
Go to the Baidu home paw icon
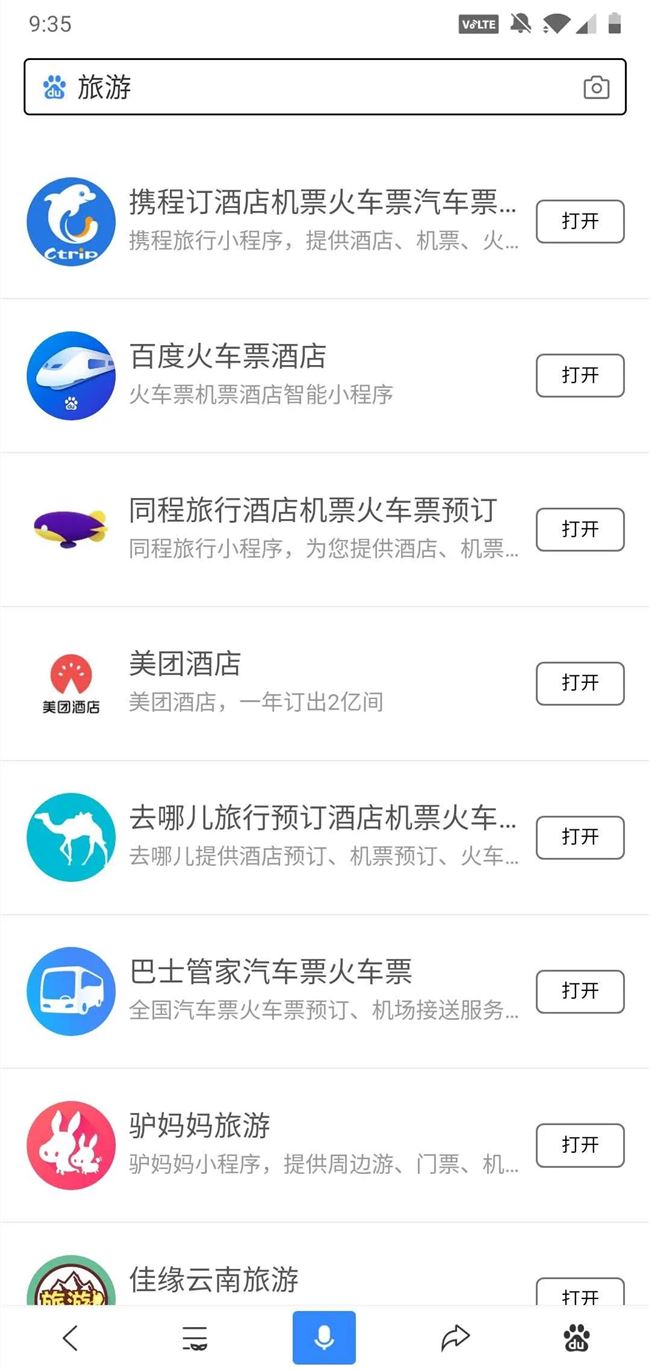pos(577,1338)
